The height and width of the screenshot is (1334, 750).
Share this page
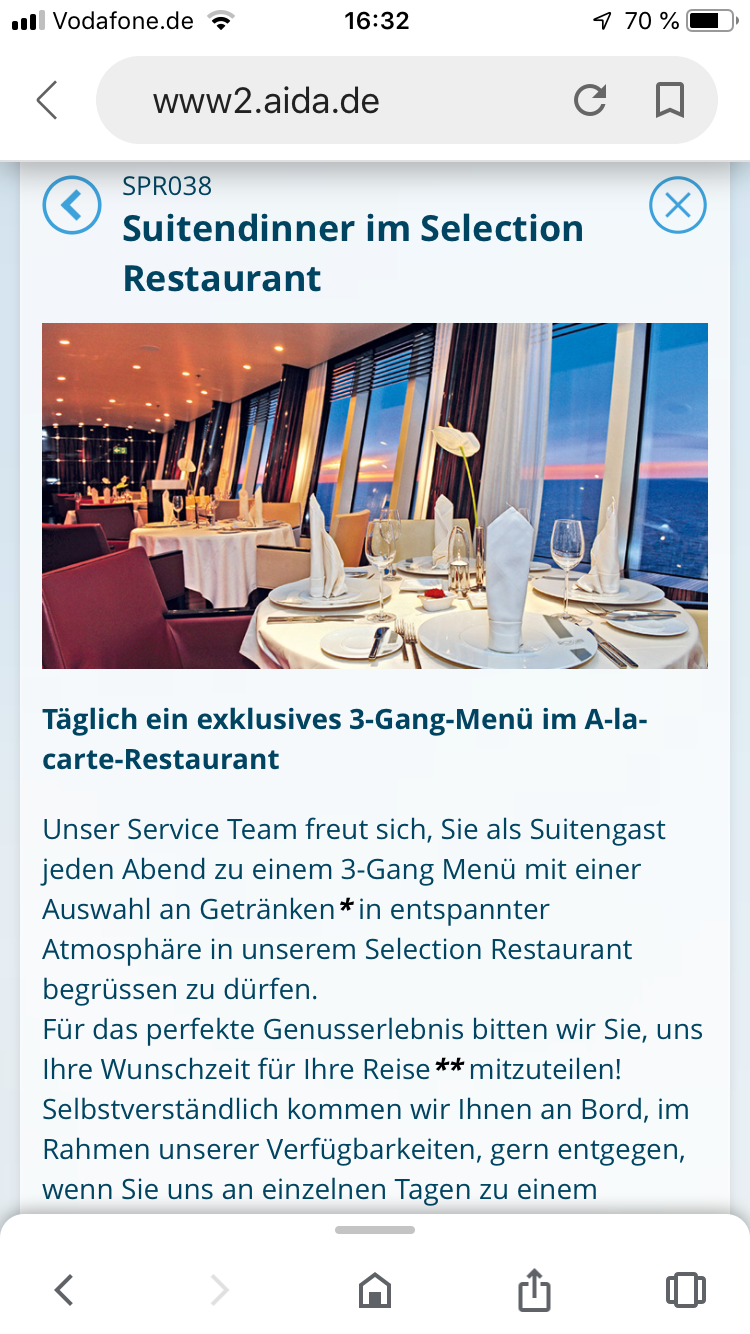point(534,1289)
